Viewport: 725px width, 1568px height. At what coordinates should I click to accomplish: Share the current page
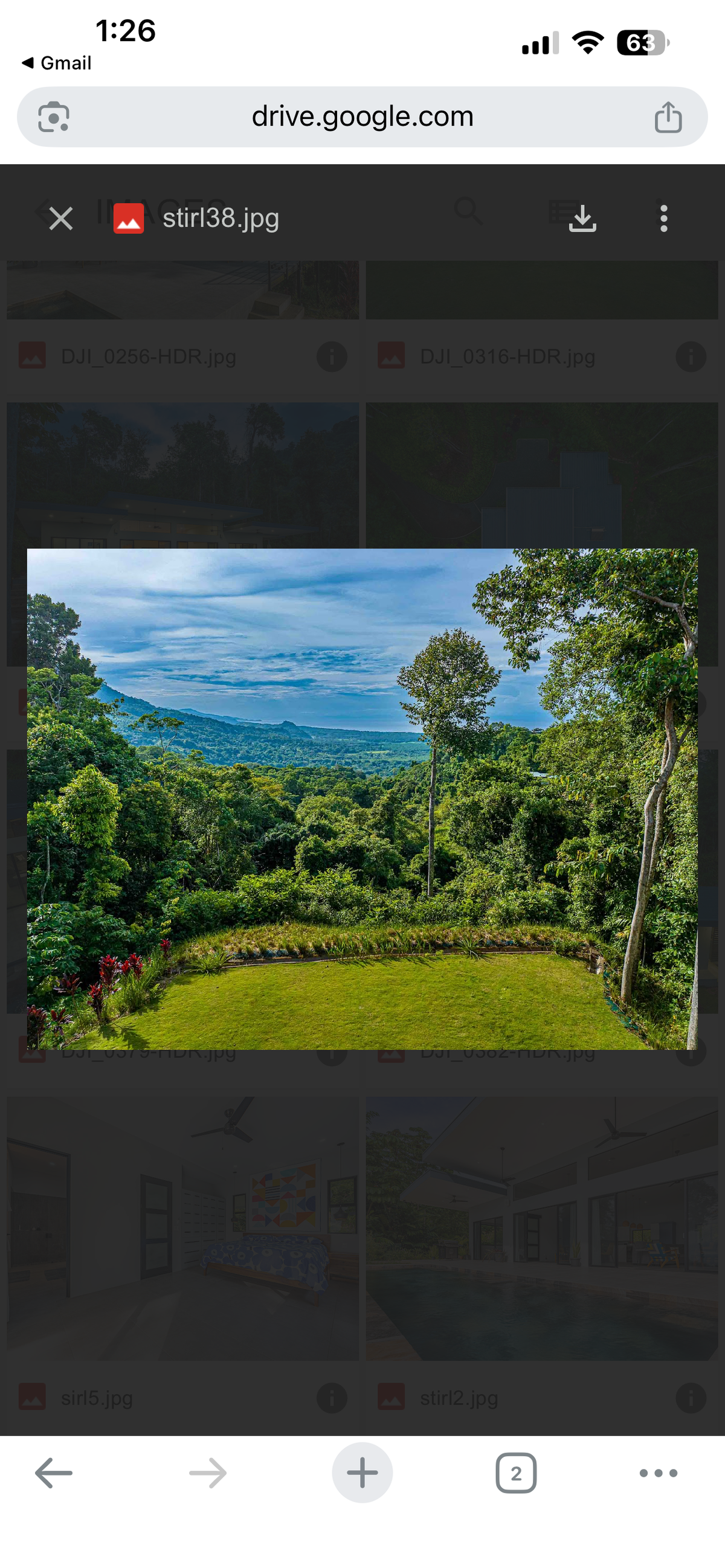pos(668,117)
